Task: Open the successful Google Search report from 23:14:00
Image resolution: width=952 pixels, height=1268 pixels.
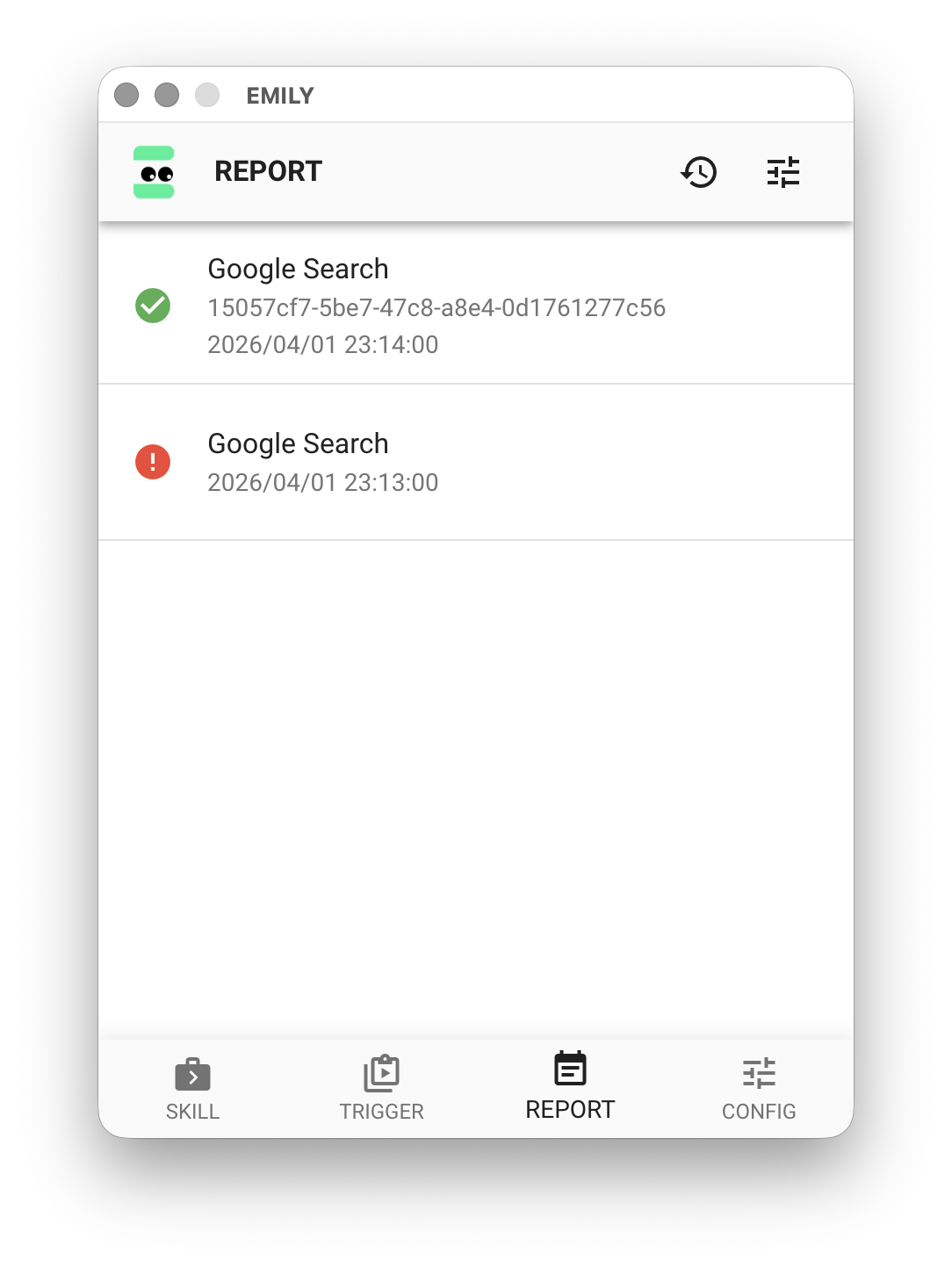Action: (474, 306)
